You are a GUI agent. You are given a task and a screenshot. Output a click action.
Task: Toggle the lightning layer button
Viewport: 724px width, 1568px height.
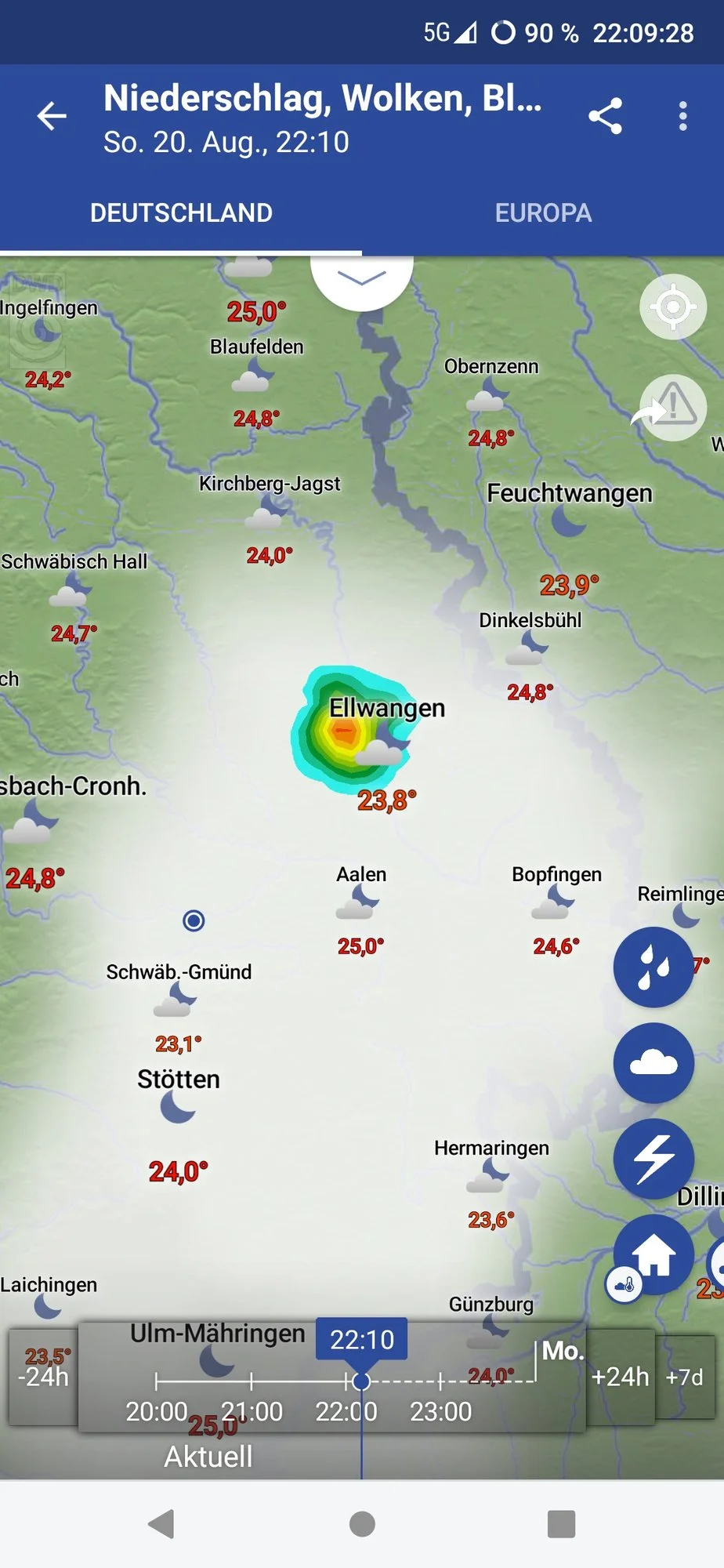pos(653,1158)
